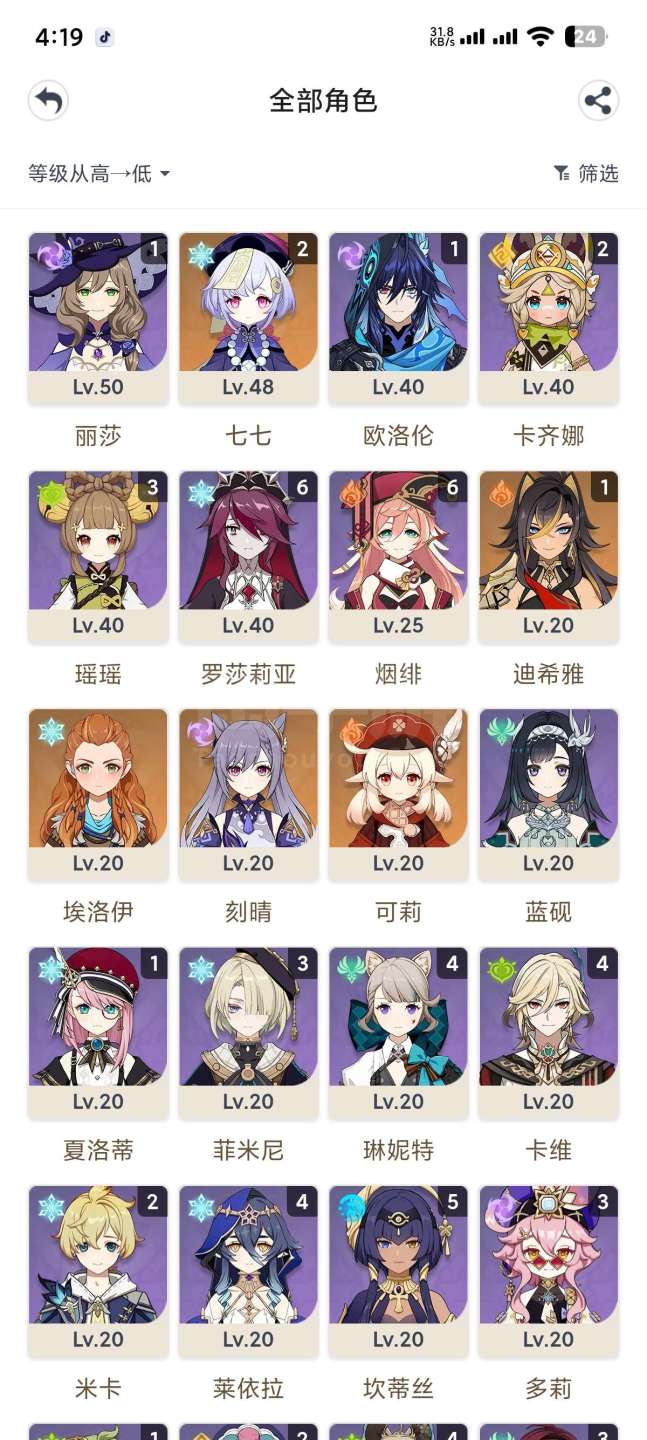Go back using the arrow icon
This screenshot has height=1440, width=647.
48,101
